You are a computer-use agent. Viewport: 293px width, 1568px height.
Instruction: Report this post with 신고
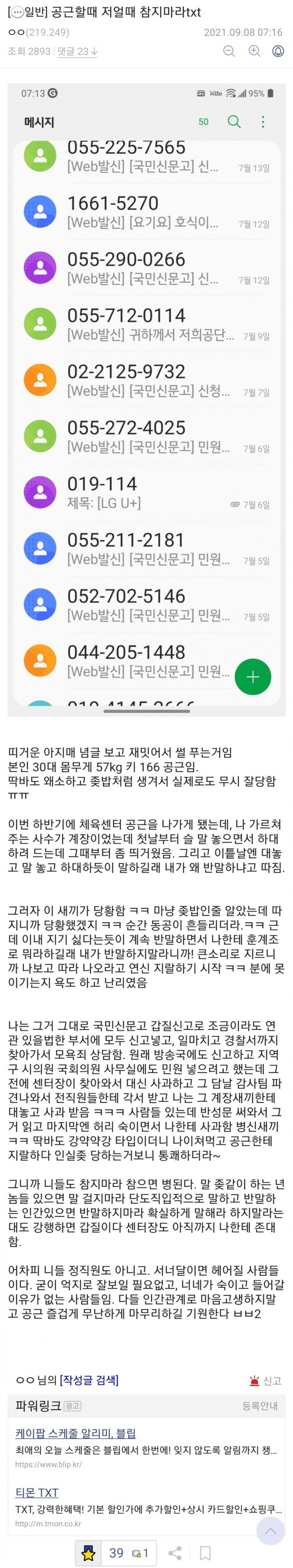point(266,1381)
